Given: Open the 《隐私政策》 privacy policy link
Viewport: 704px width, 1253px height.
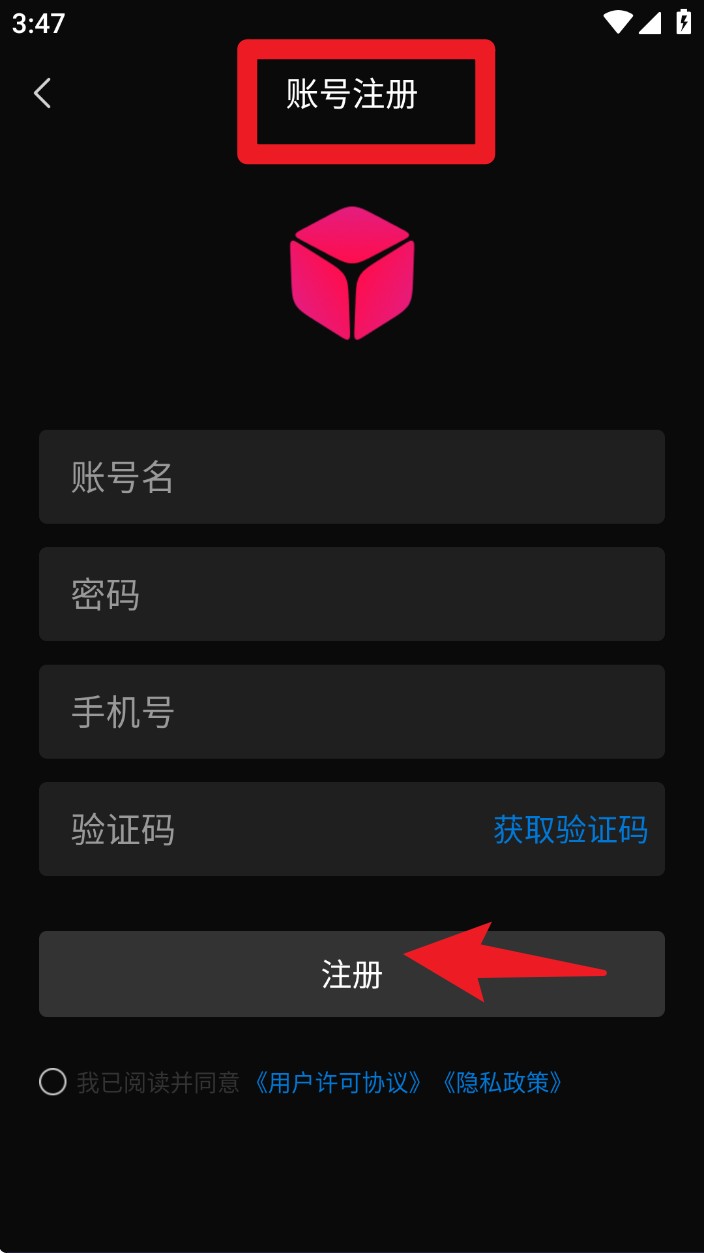Looking at the screenshot, I should (x=502, y=1082).
